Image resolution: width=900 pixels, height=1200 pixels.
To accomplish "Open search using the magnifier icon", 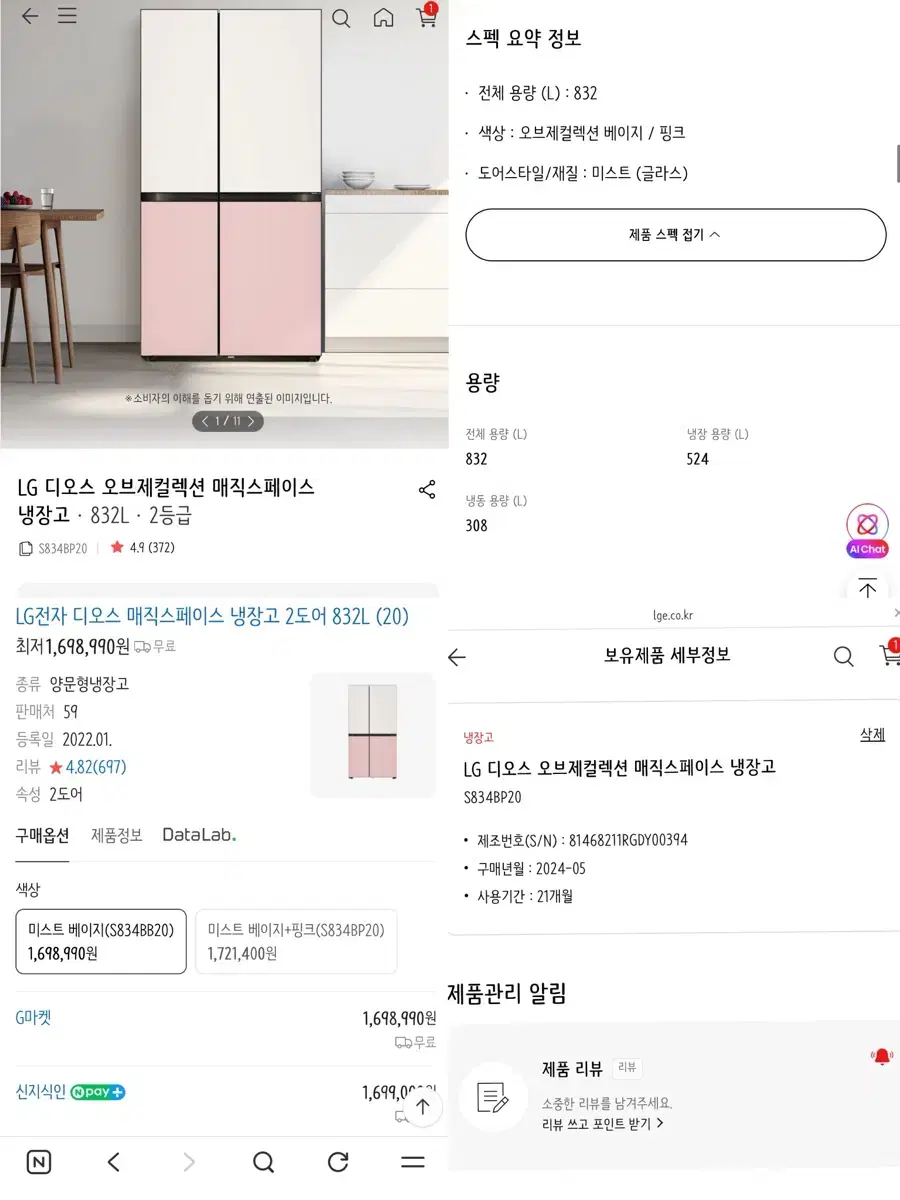I will (x=340, y=18).
